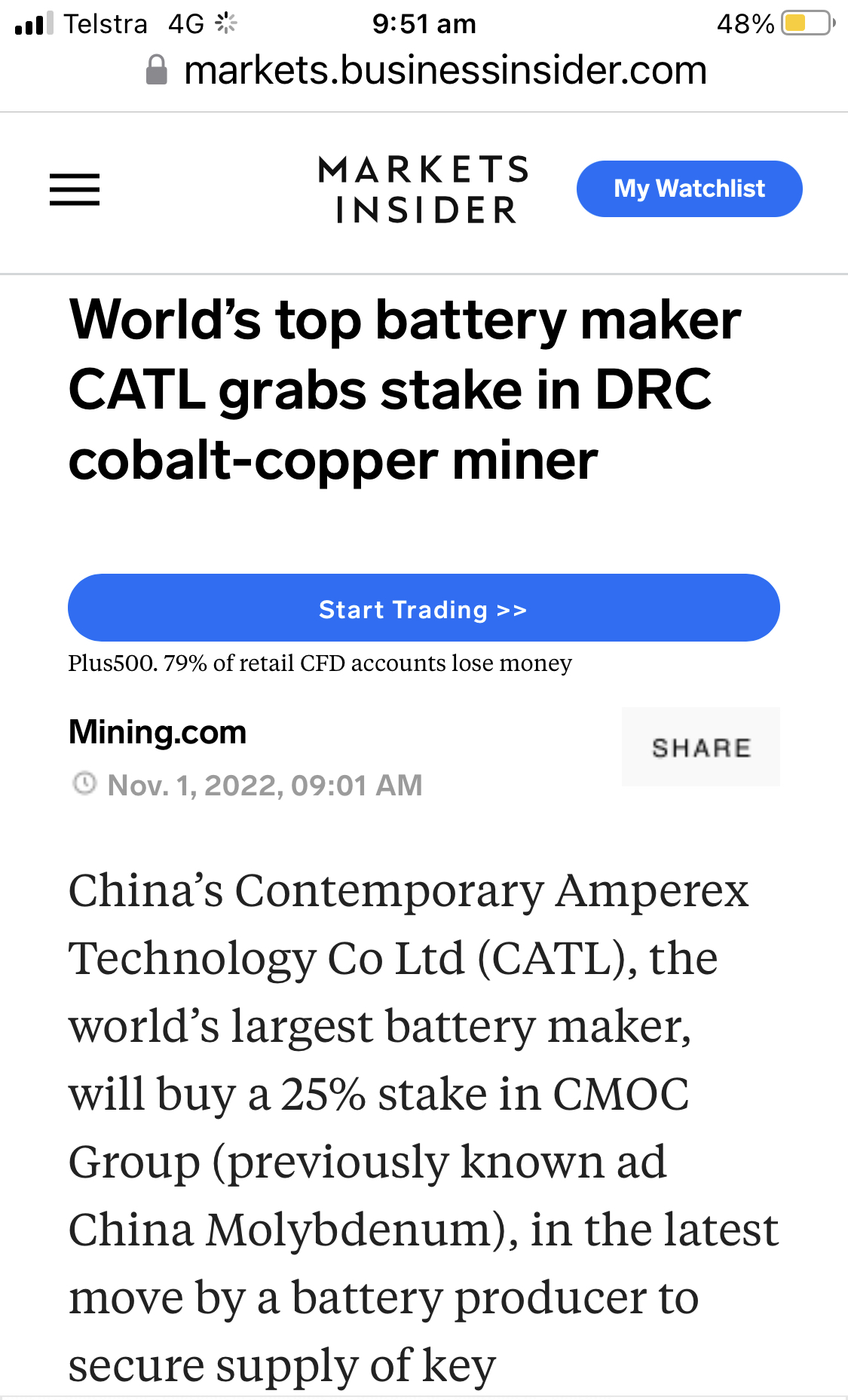Tap the browser address bar URL
848x1400 pixels.
445,71
